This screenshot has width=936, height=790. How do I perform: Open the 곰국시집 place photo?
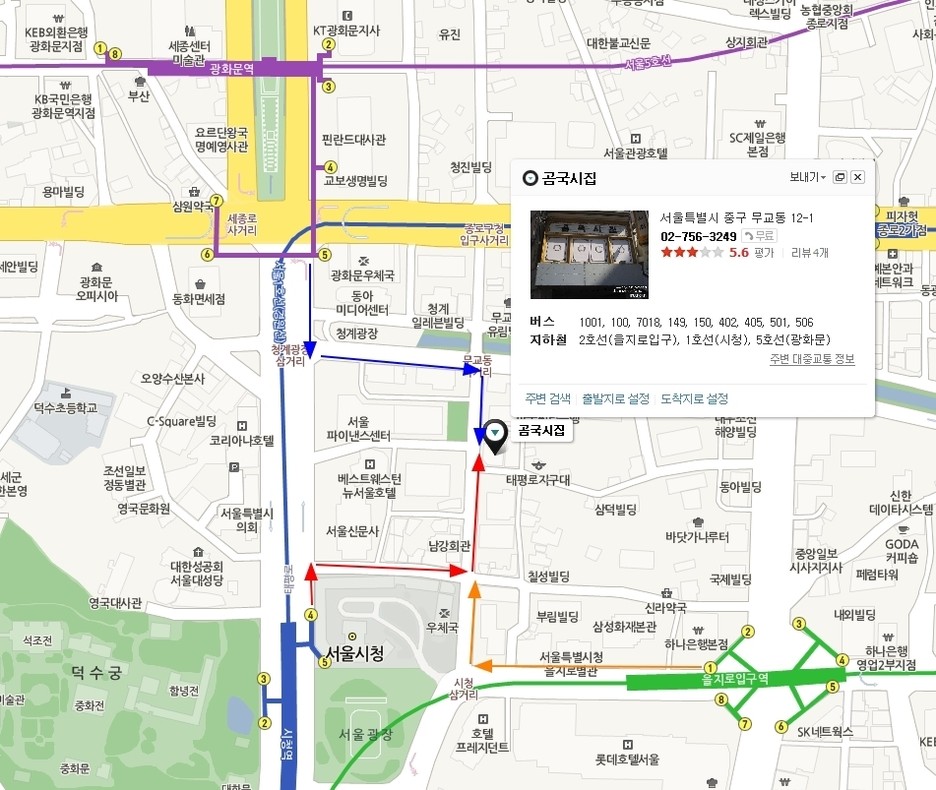pyautogui.click(x=589, y=255)
